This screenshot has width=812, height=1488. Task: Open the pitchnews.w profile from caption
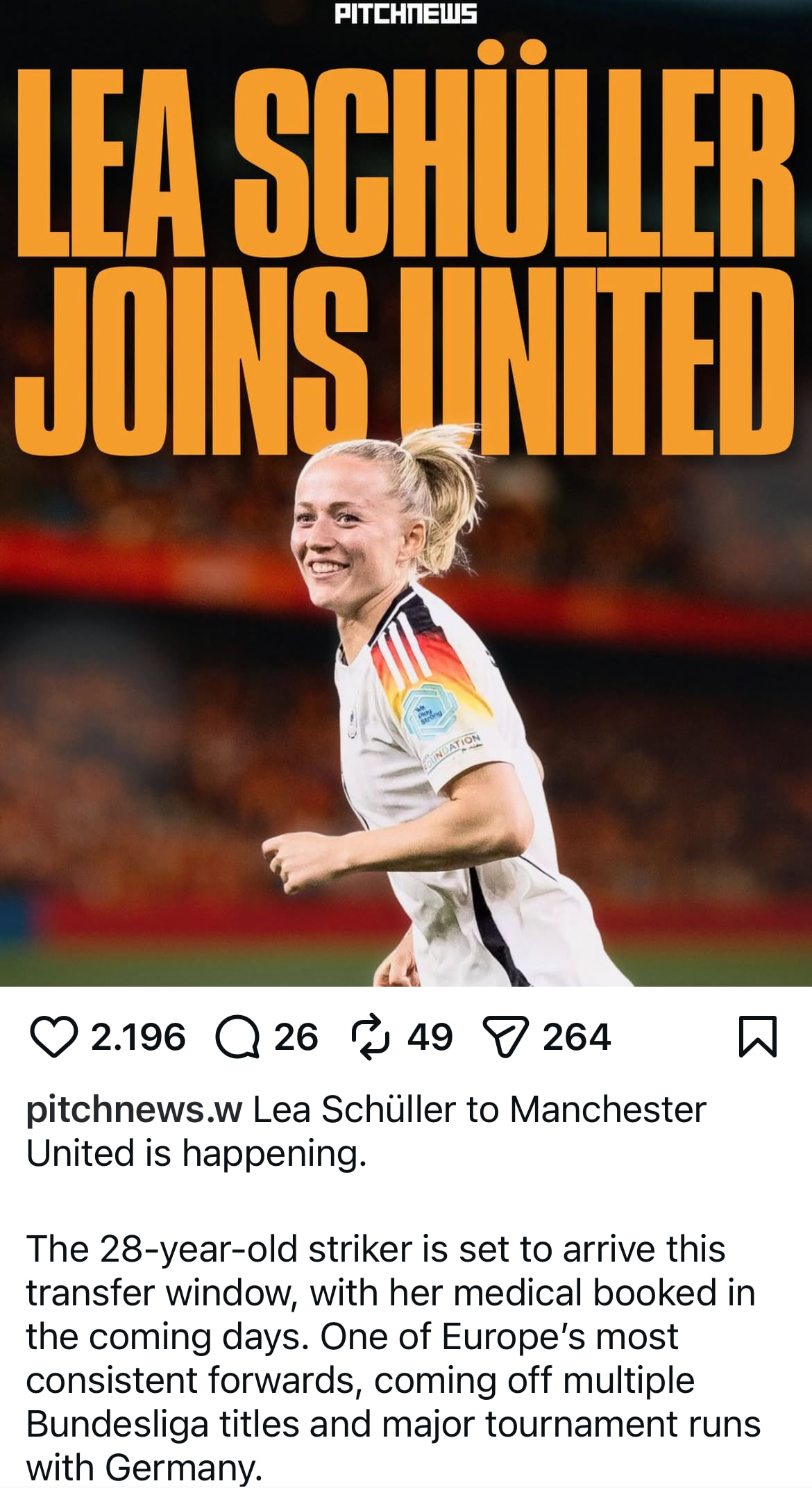coord(133,1110)
